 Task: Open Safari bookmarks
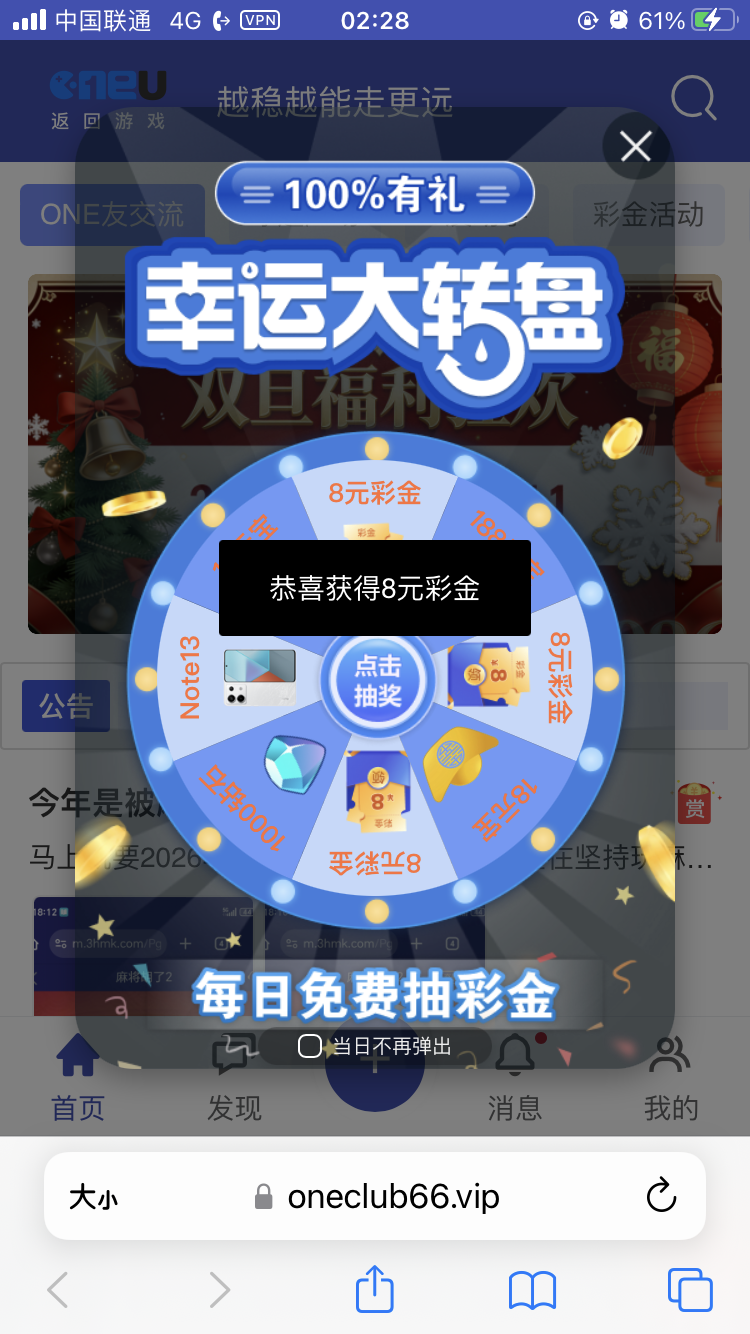pyautogui.click(x=532, y=1290)
